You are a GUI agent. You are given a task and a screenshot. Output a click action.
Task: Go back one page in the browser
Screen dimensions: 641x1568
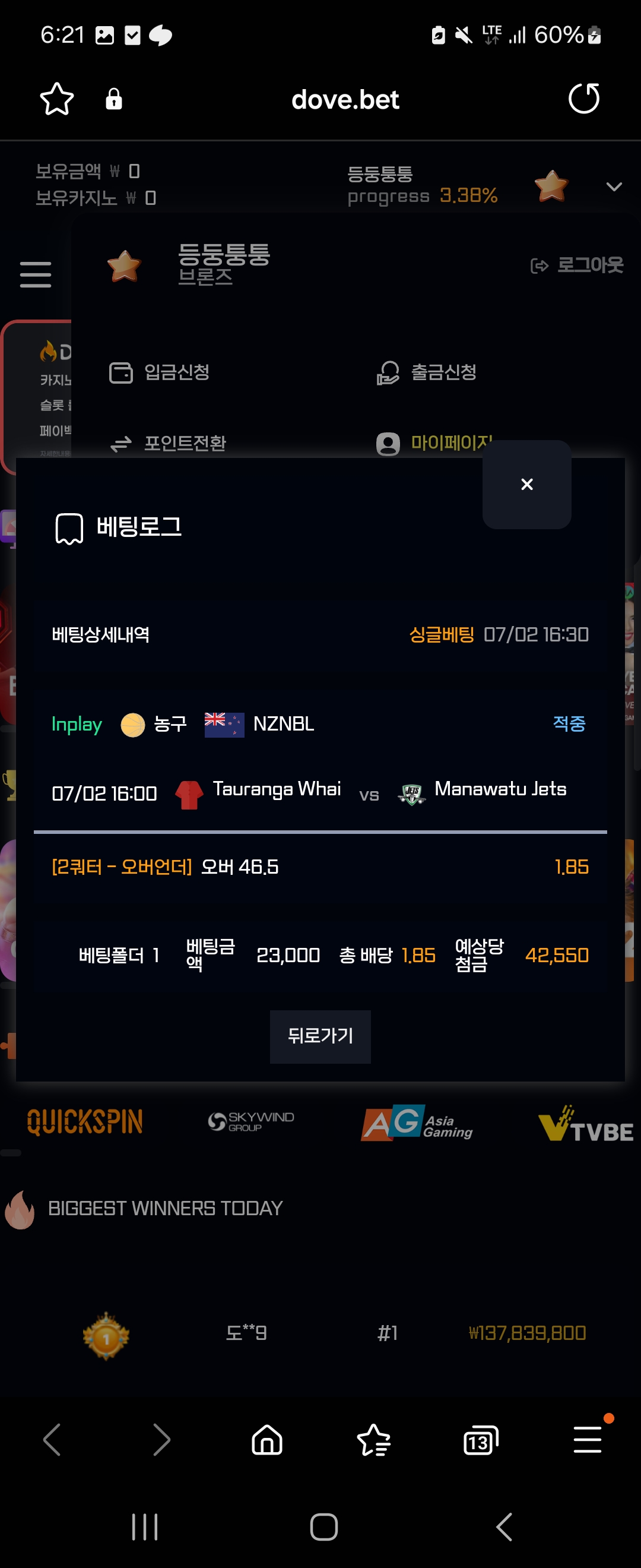coord(52,1441)
